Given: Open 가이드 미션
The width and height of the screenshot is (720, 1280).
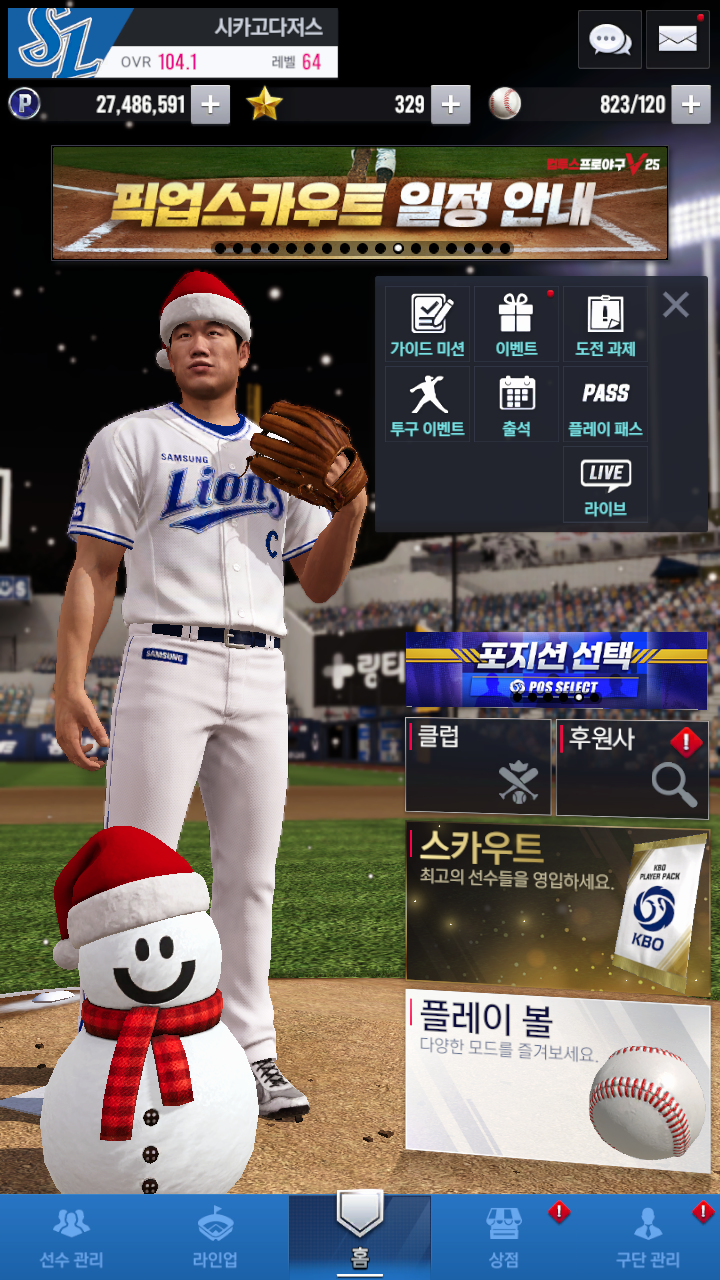Looking at the screenshot, I should [x=427, y=324].
